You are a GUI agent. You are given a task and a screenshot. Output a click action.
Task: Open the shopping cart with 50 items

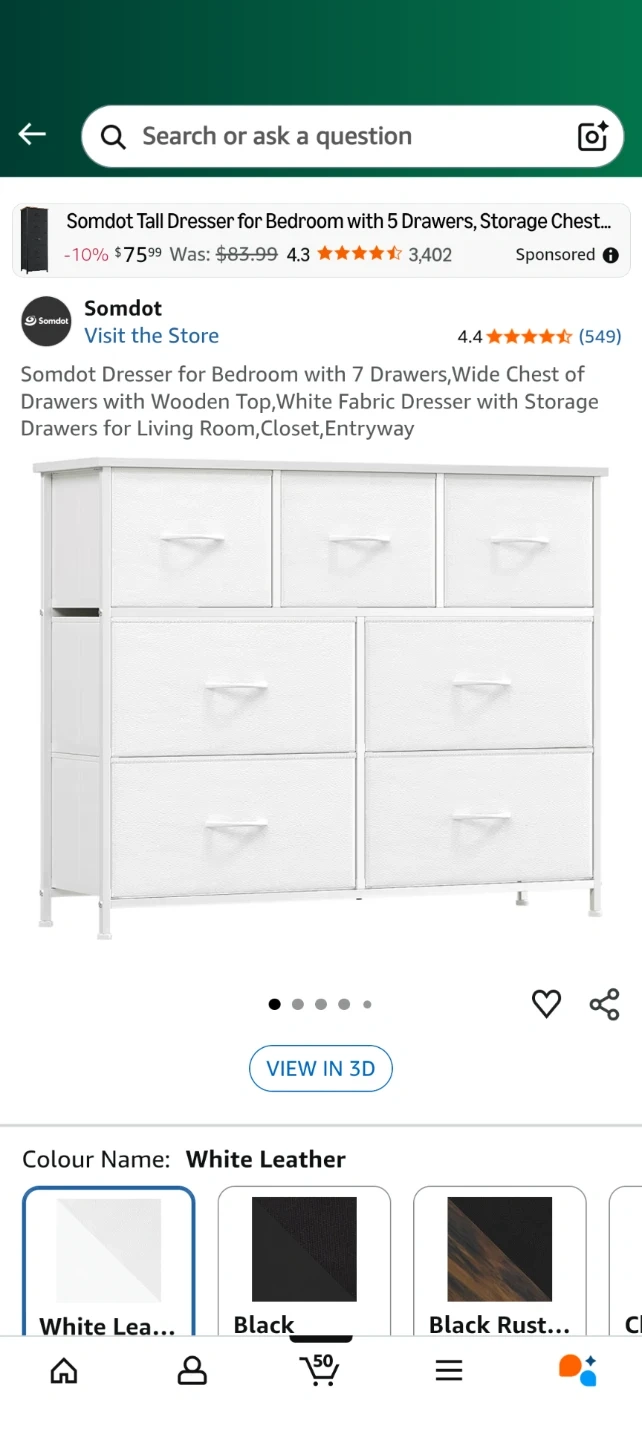click(x=320, y=1369)
